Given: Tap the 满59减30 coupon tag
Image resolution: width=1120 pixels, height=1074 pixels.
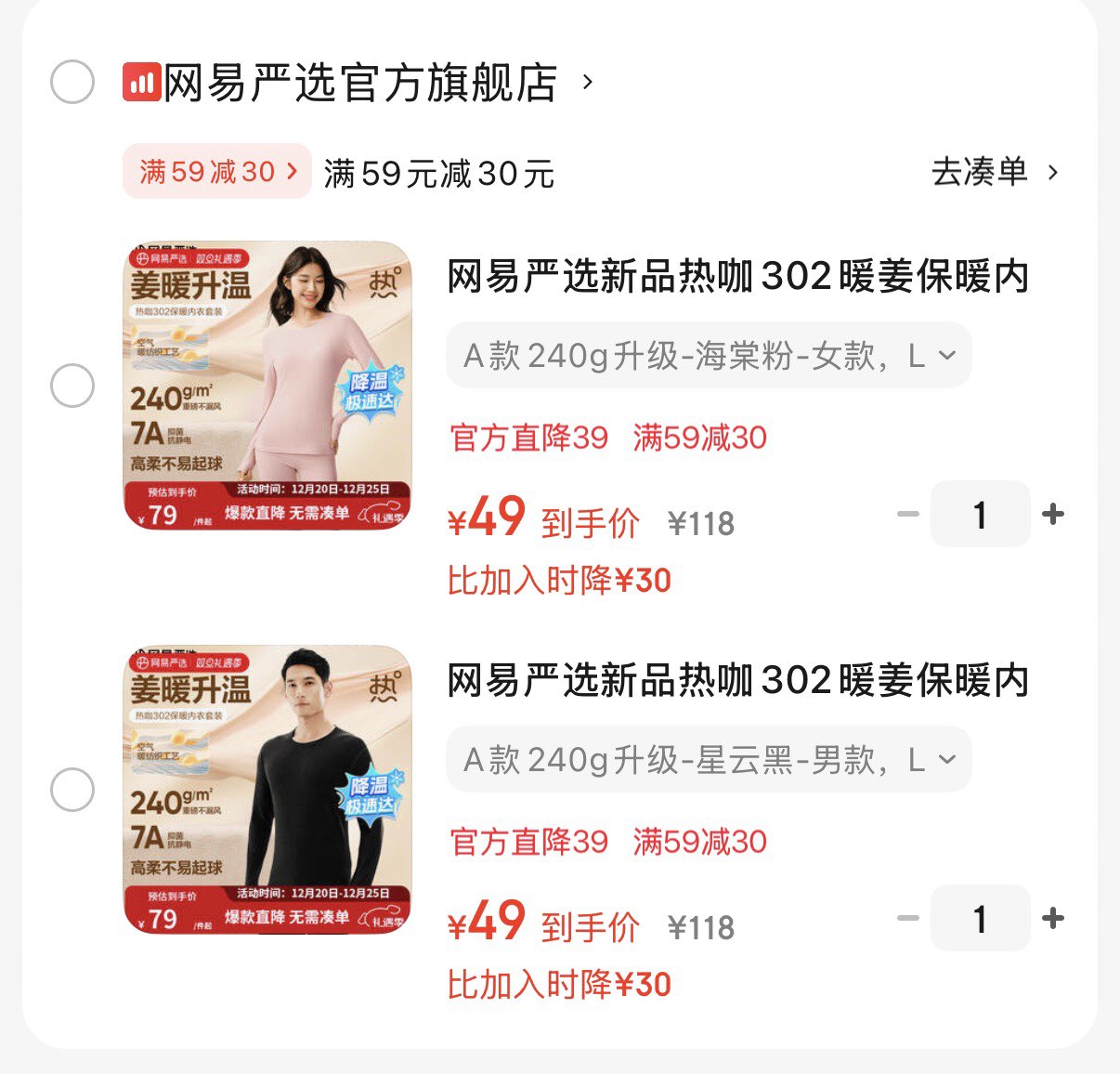Looking at the screenshot, I should (216, 171).
